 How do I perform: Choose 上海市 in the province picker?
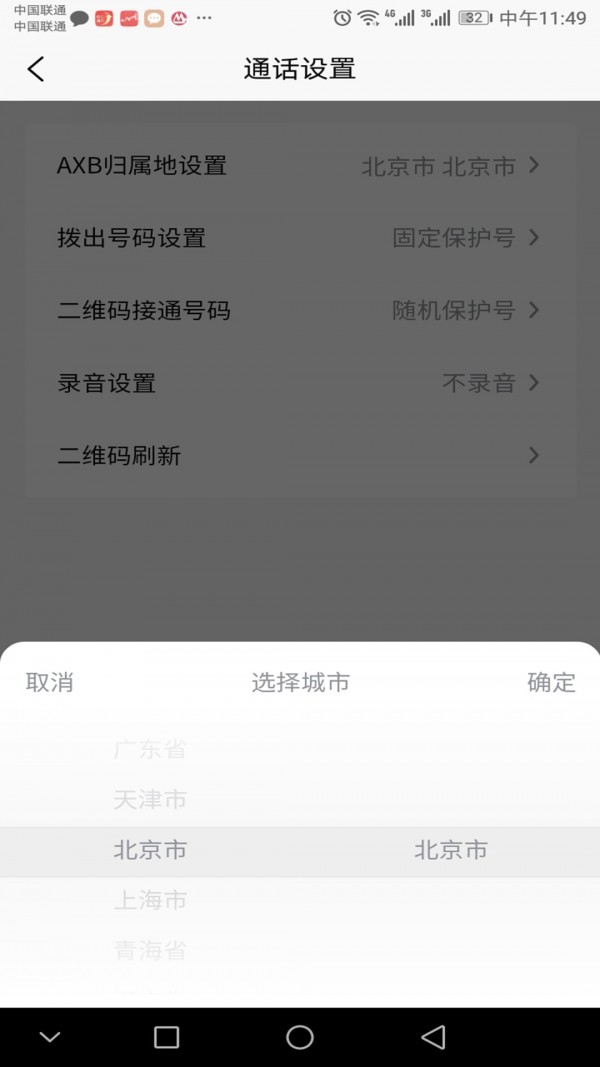point(150,901)
